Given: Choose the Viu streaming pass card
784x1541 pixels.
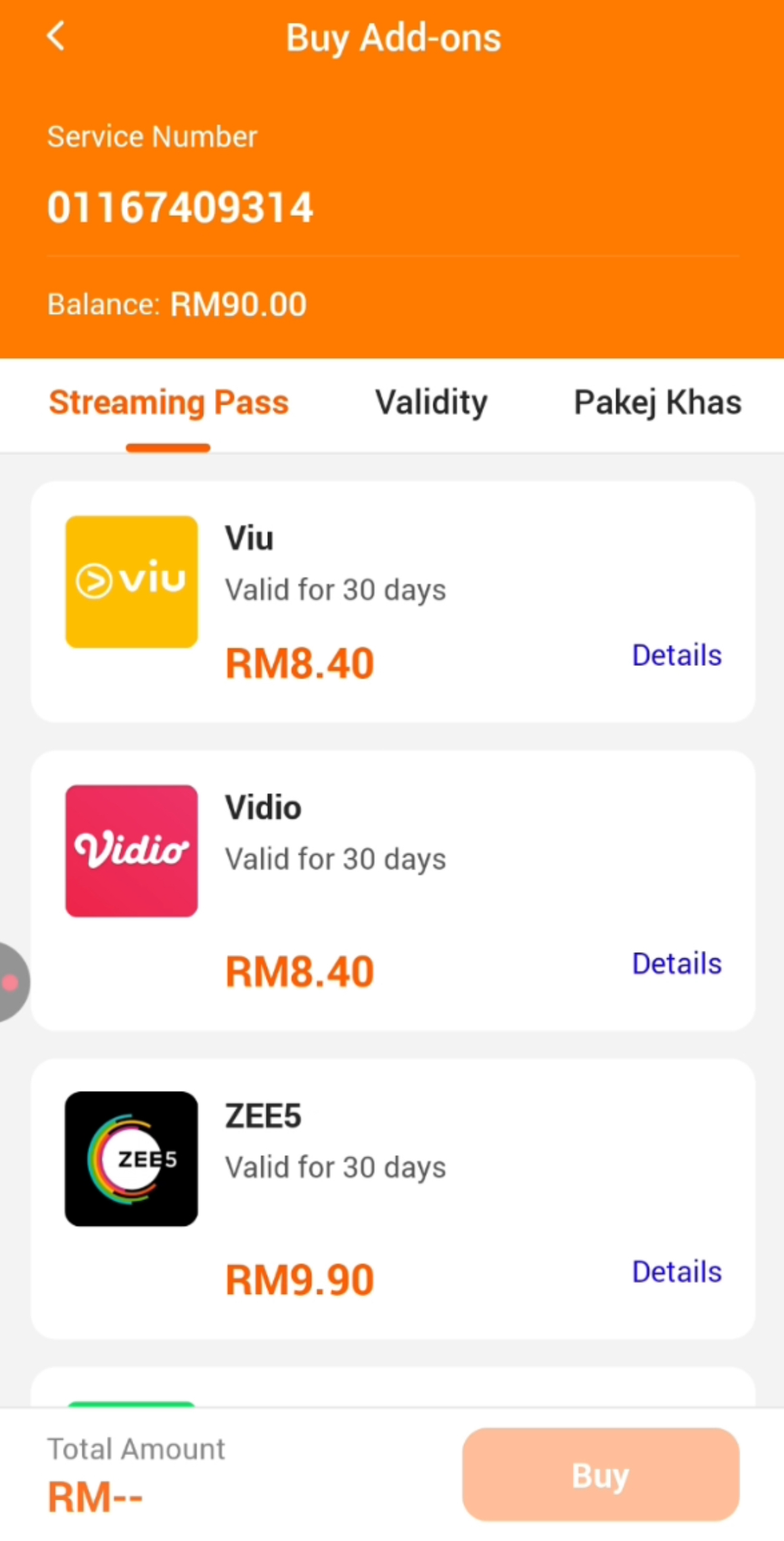Looking at the screenshot, I should click(392, 601).
